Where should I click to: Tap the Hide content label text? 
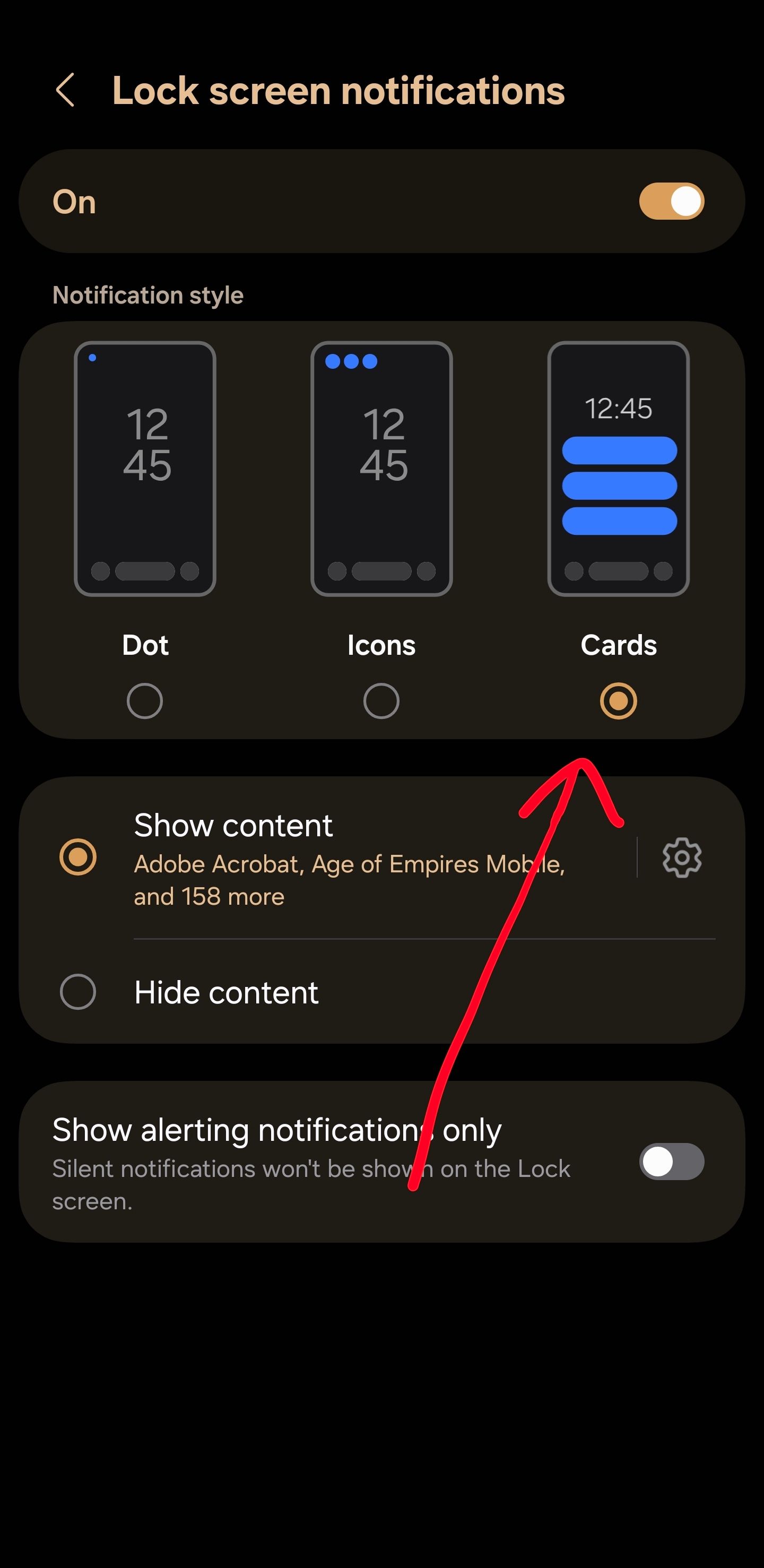tap(226, 992)
